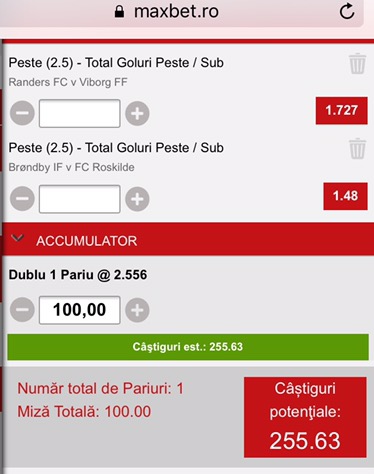Lower the Dublu accumulator stake
The height and width of the screenshot is (474, 374).
(x=22, y=310)
